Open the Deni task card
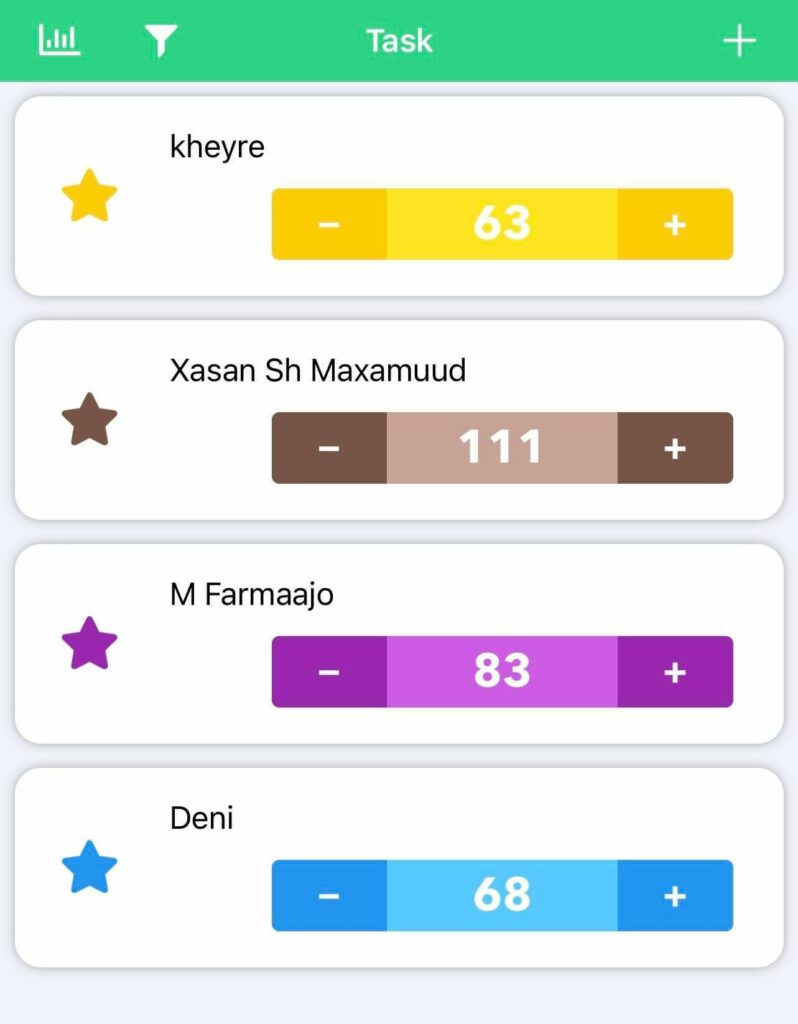This screenshot has width=798, height=1024. [202, 819]
